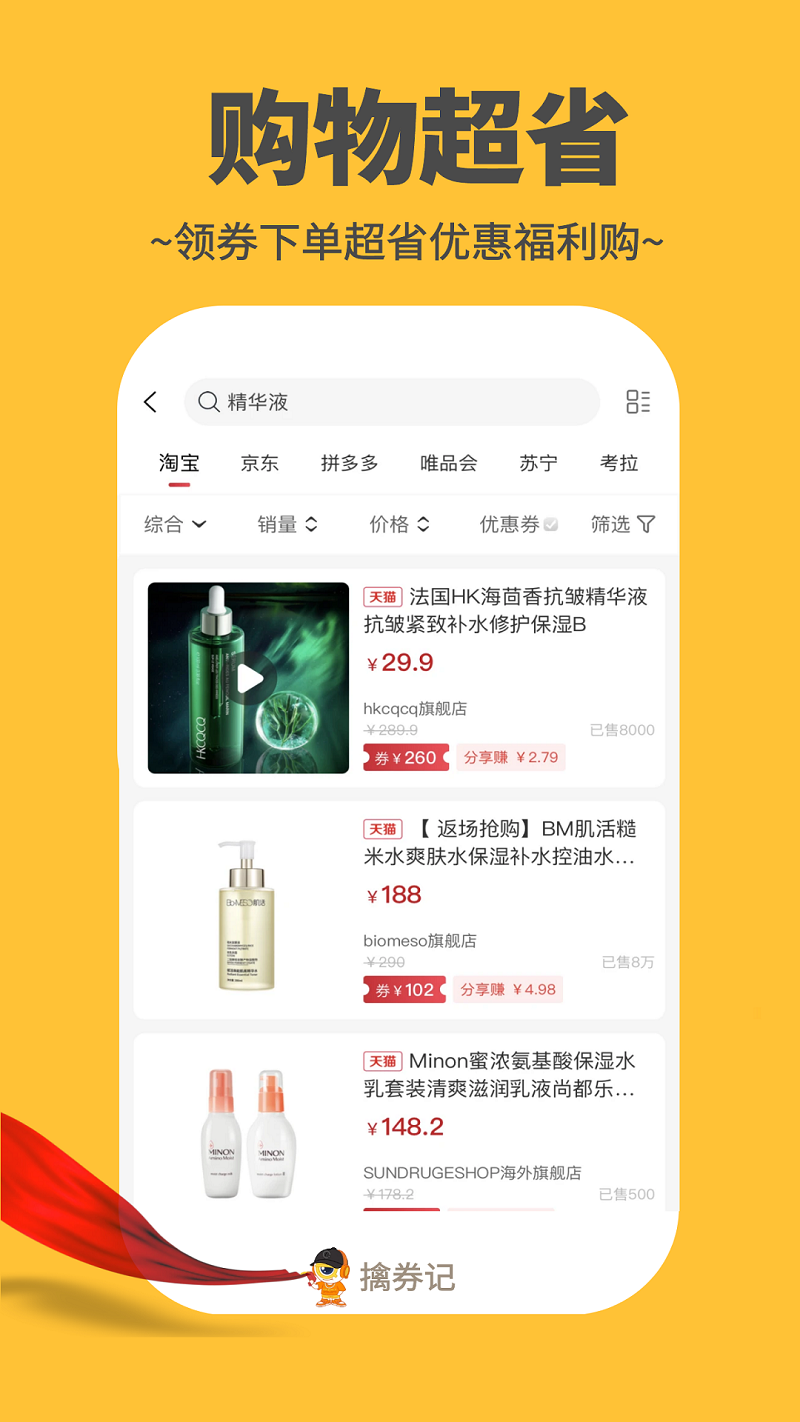Tap 分享赚 ¥4.98 on the BM toner
This screenshot has width=800, height=1422.
[508, 989]
